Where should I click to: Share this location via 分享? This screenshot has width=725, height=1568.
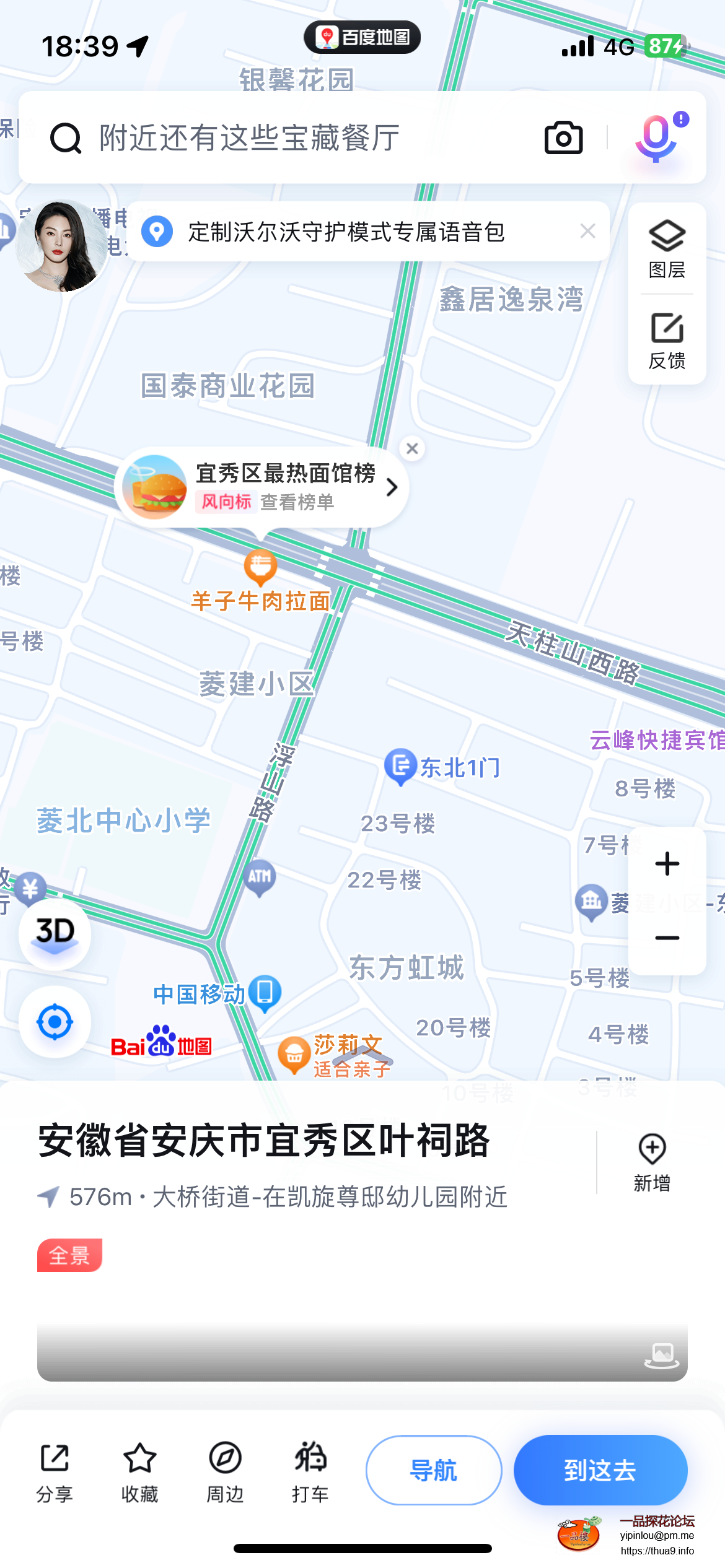pos(55,1472)
